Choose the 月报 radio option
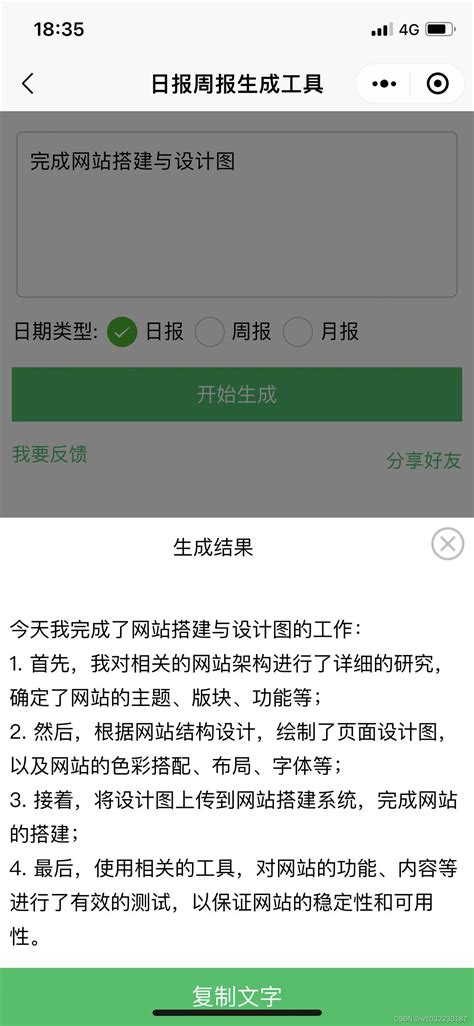The image size is (474, 1026). [297, 332]
